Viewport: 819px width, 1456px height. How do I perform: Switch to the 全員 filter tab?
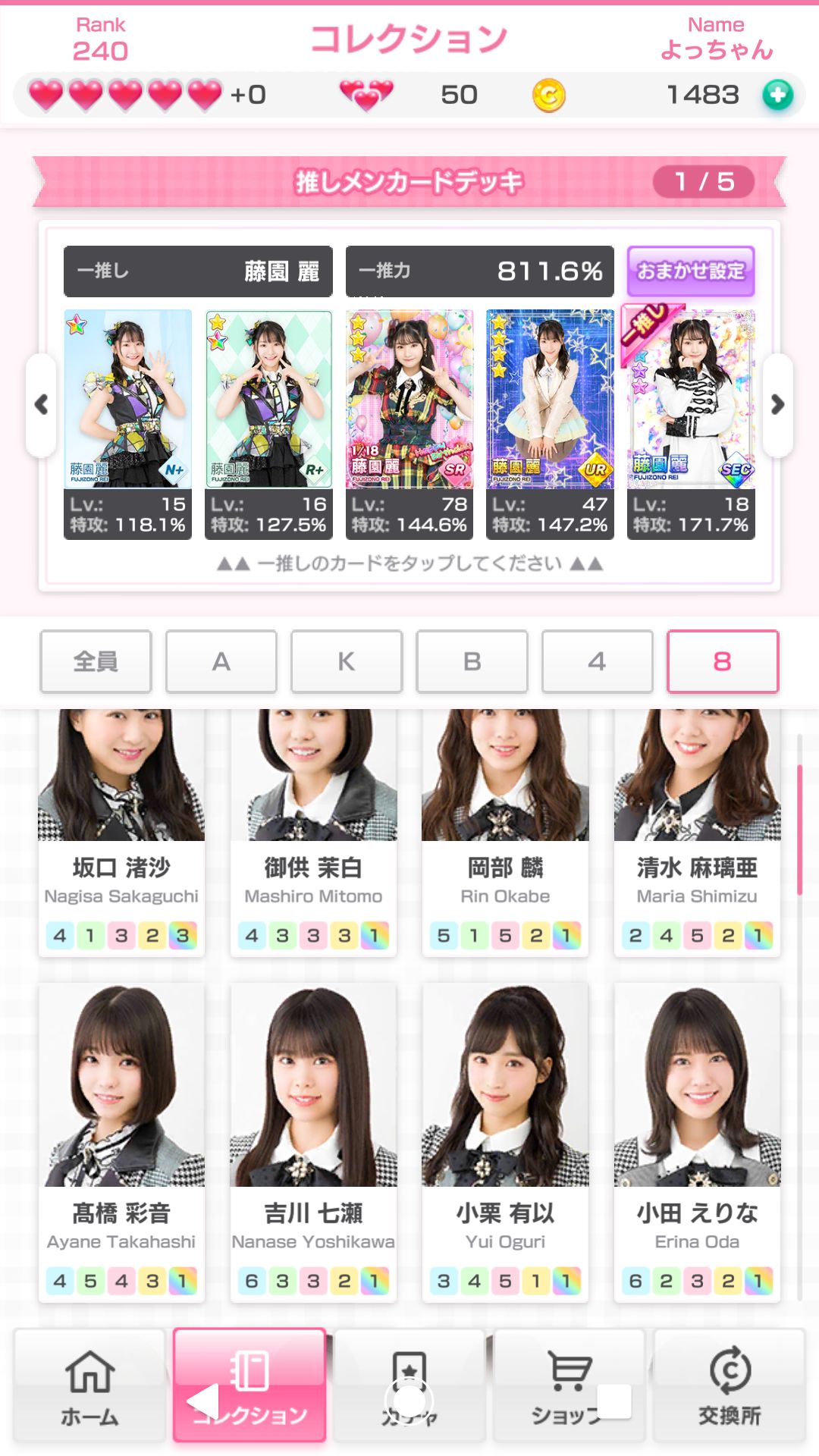pos(96,661)
